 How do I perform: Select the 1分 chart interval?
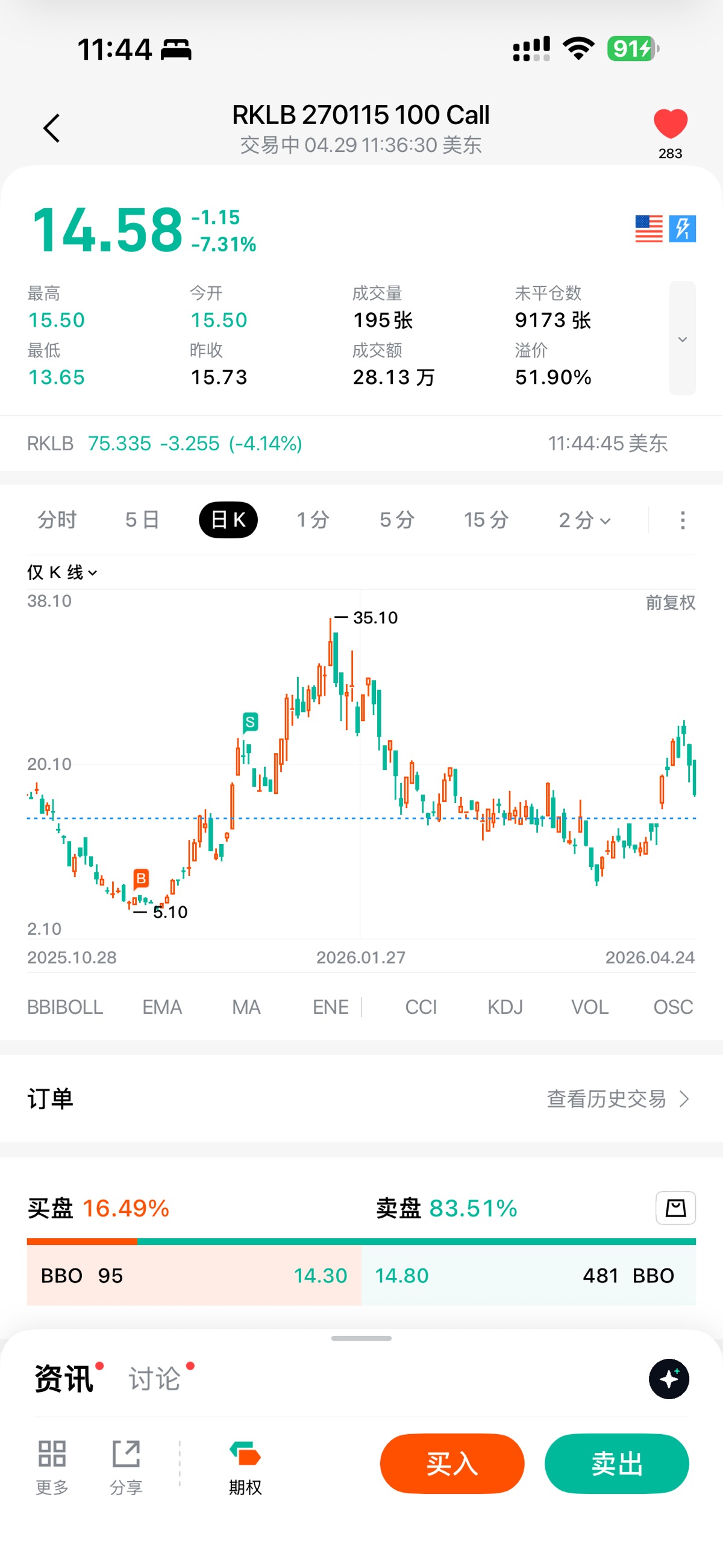(x=313, y=520)
